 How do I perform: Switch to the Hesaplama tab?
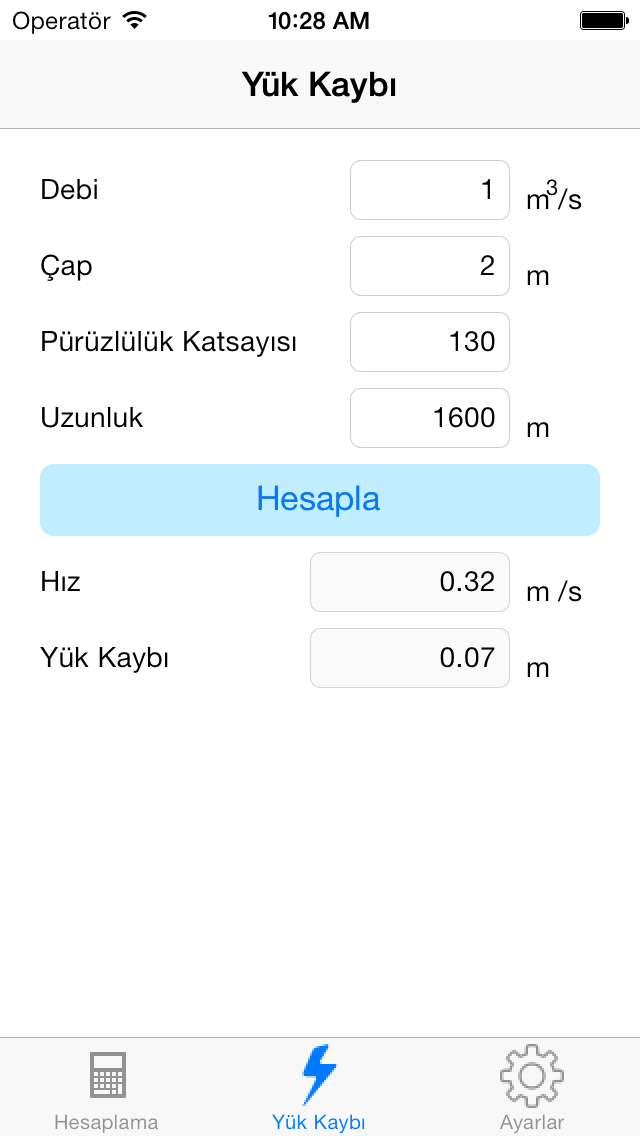(x=106, y=1090)
